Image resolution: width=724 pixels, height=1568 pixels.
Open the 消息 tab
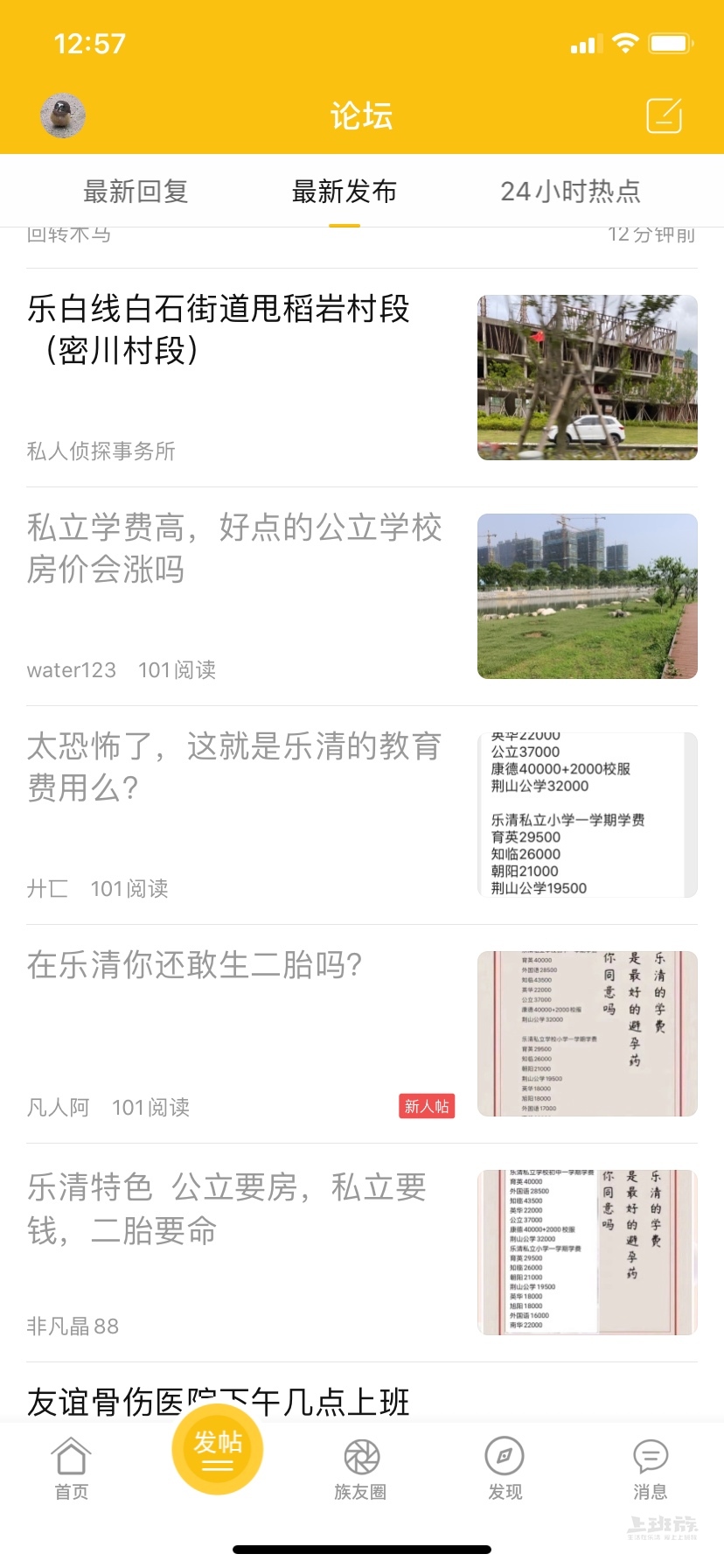[650, 1468]
